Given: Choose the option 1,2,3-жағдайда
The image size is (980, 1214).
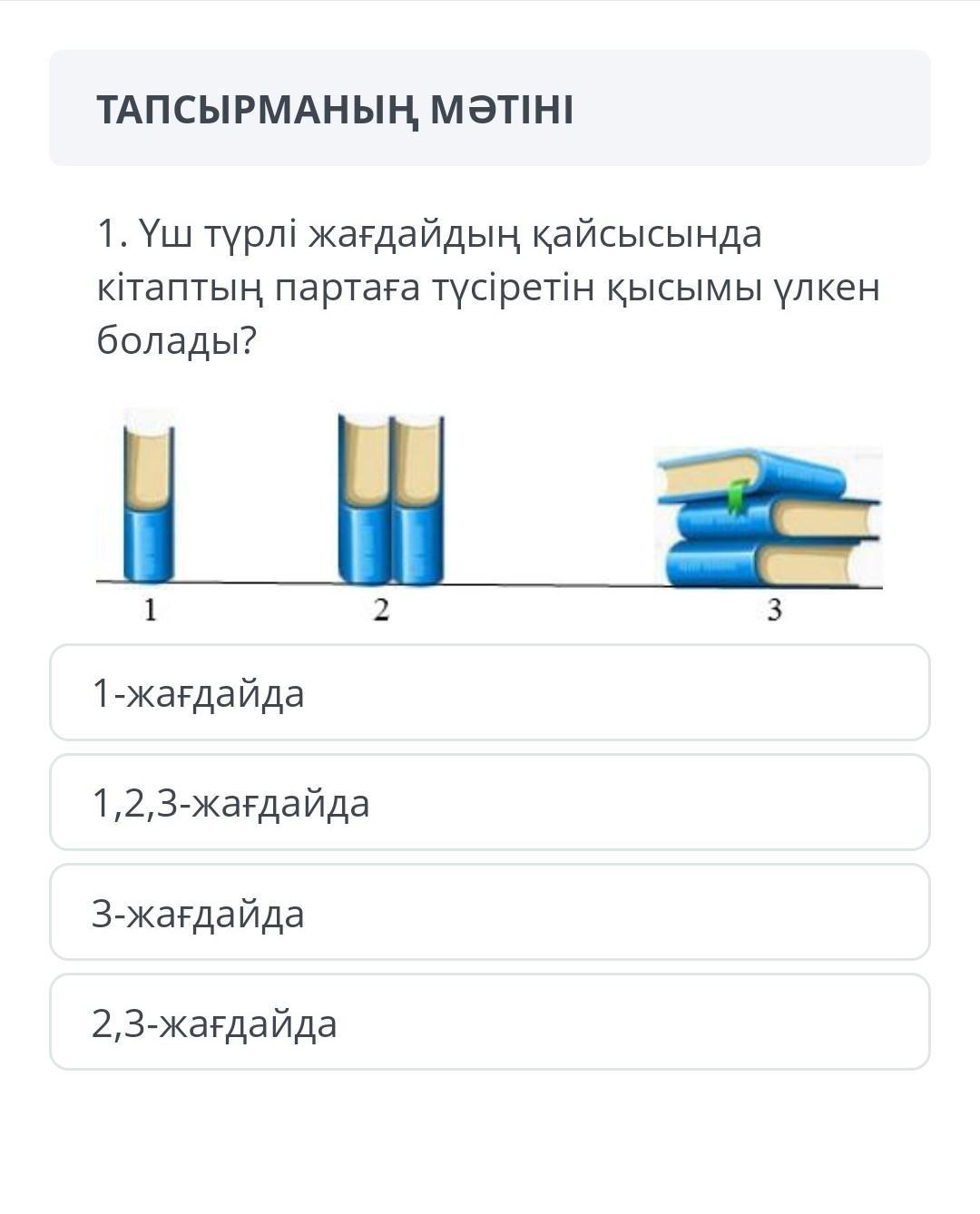Looking at the screenshot, I should click(x=490, y=802).
